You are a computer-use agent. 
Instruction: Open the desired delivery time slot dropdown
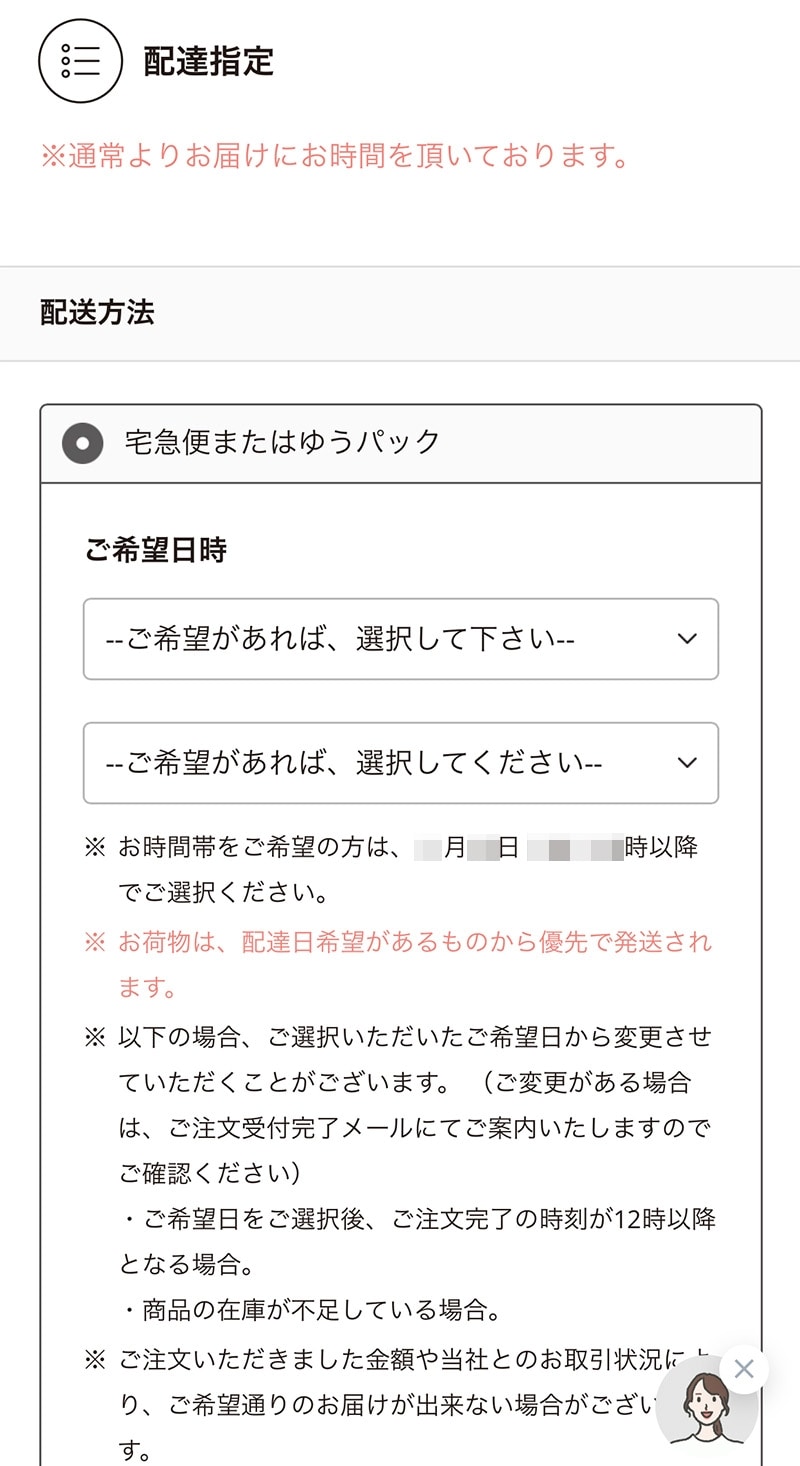click(x=400, y=763)
